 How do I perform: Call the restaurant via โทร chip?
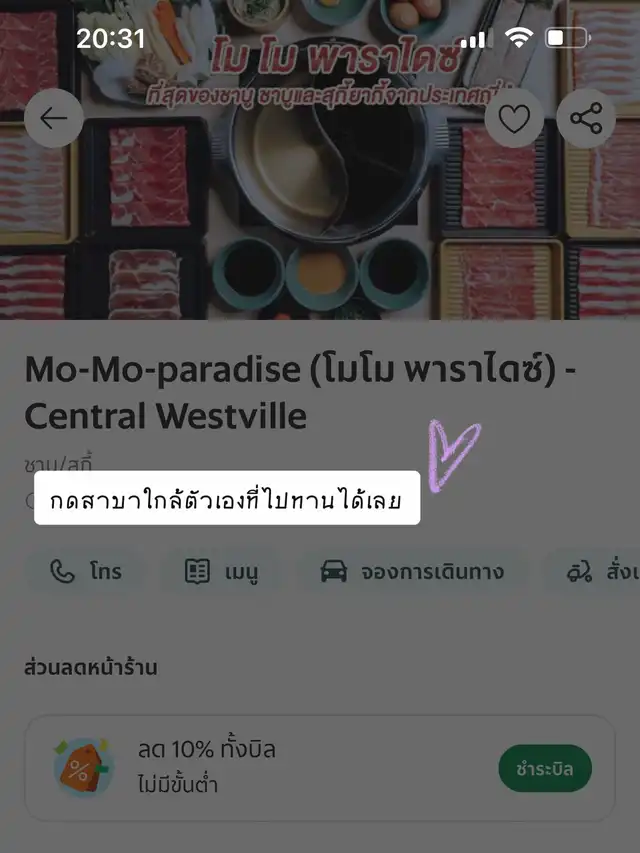(x=86, y=572)
